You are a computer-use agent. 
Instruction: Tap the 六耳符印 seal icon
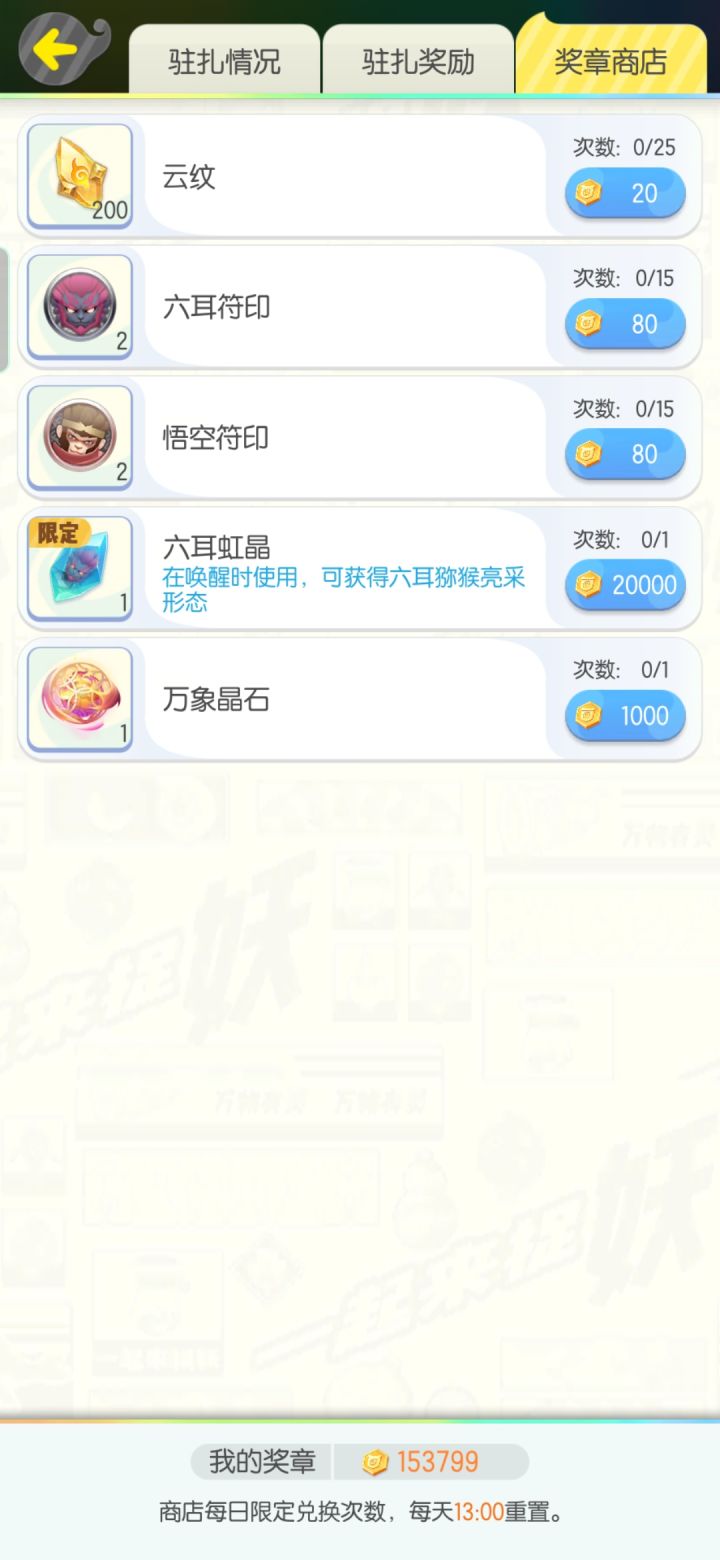tap(79, 306)
